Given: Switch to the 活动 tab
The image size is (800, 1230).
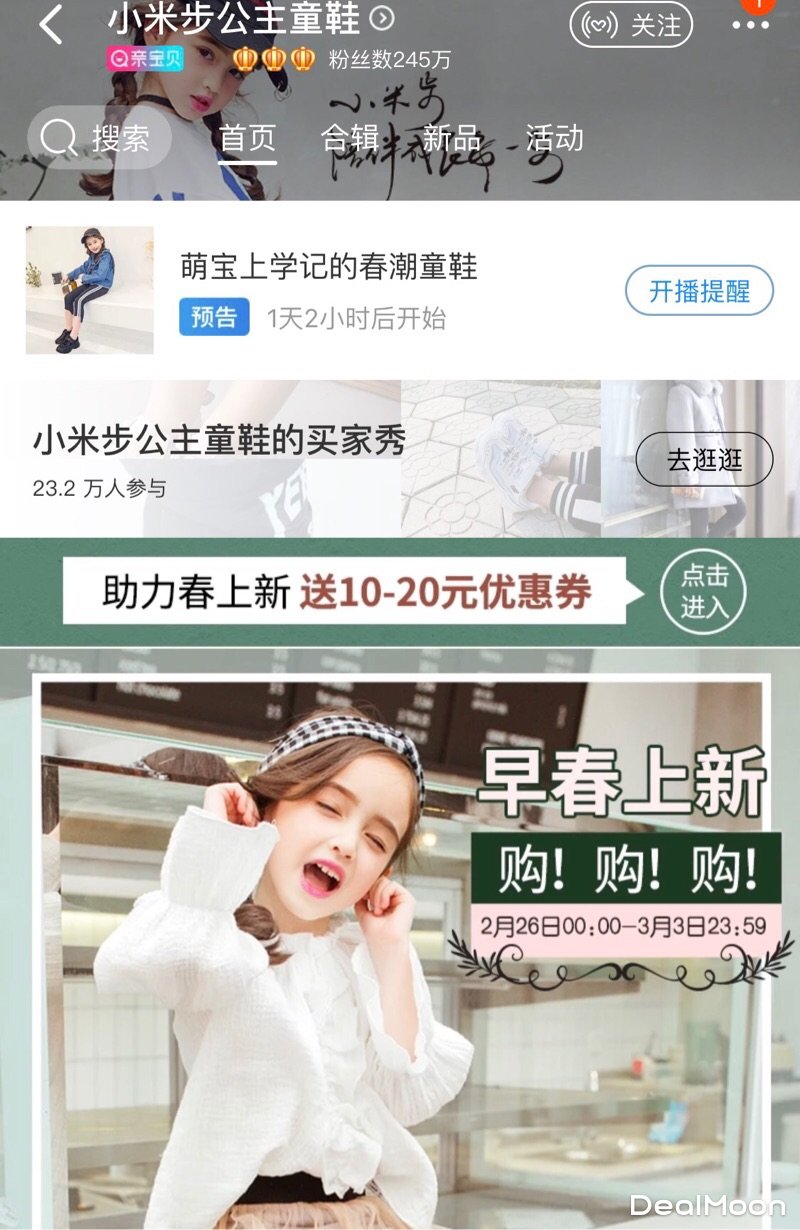Looking at the screenshot, I should point(554,138).
